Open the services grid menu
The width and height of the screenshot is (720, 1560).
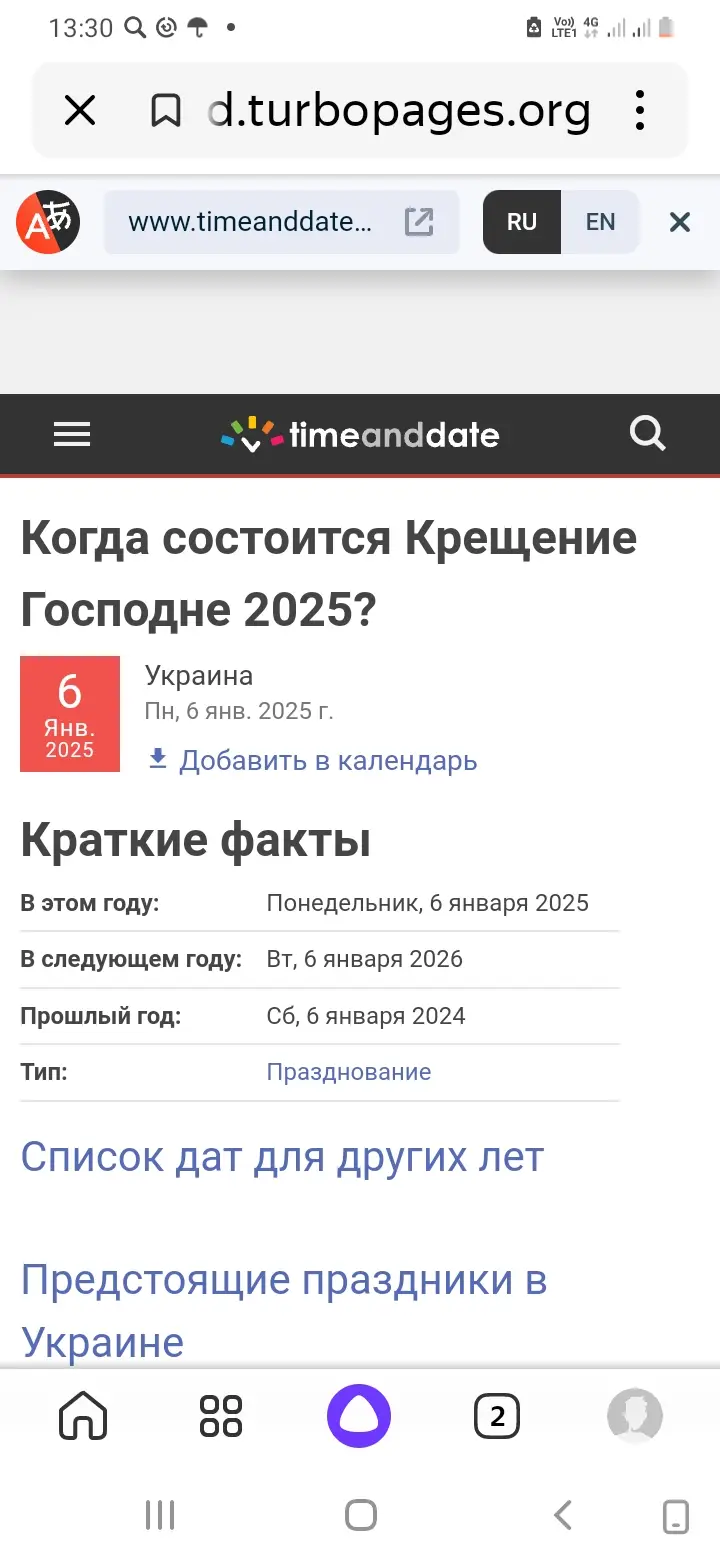[221, 1416]
